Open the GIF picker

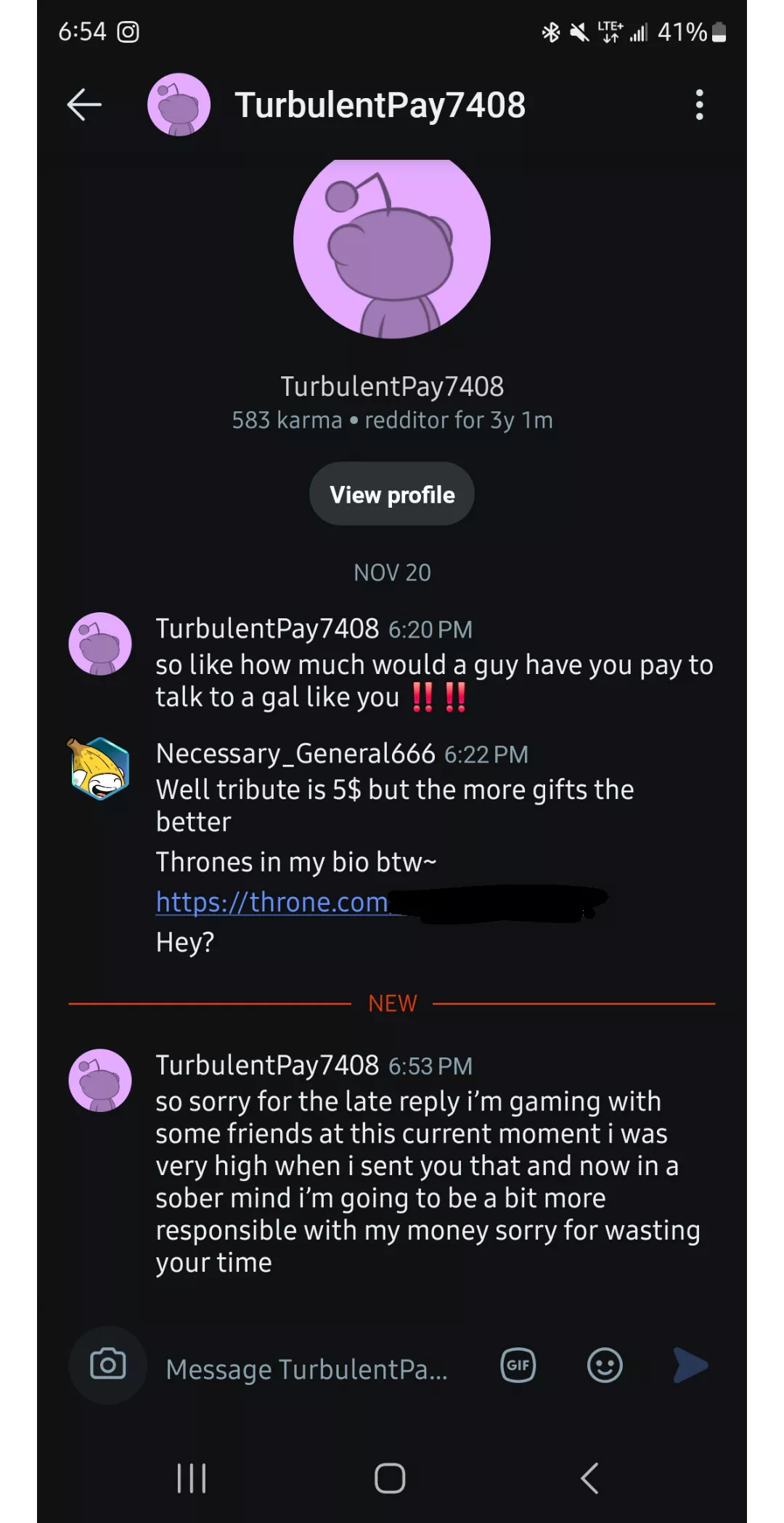click(518, 1365)
